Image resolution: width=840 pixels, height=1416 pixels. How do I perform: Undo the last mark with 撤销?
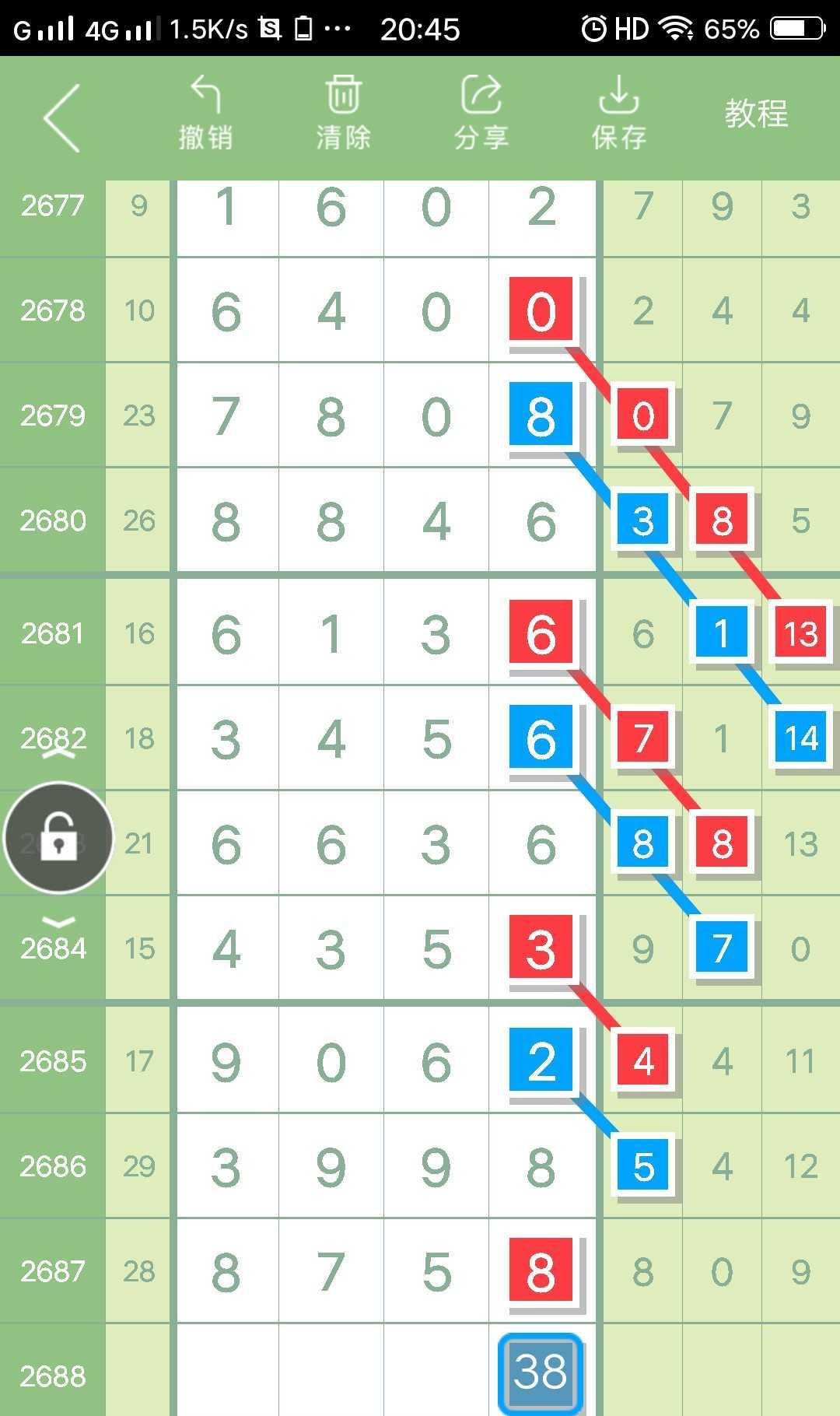tap(205, 114)
